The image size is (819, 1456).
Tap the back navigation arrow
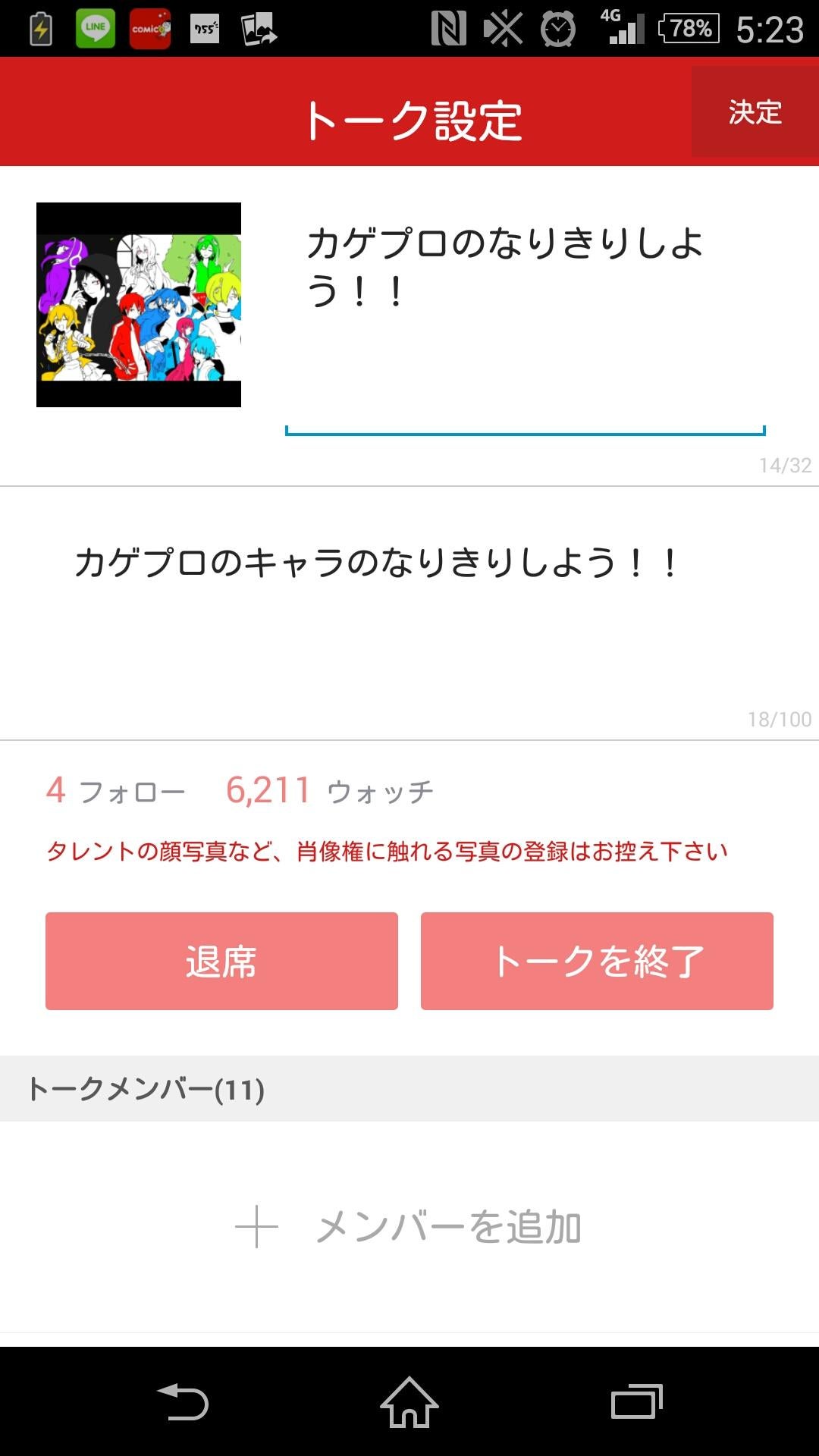click(x=185, y=1402)
